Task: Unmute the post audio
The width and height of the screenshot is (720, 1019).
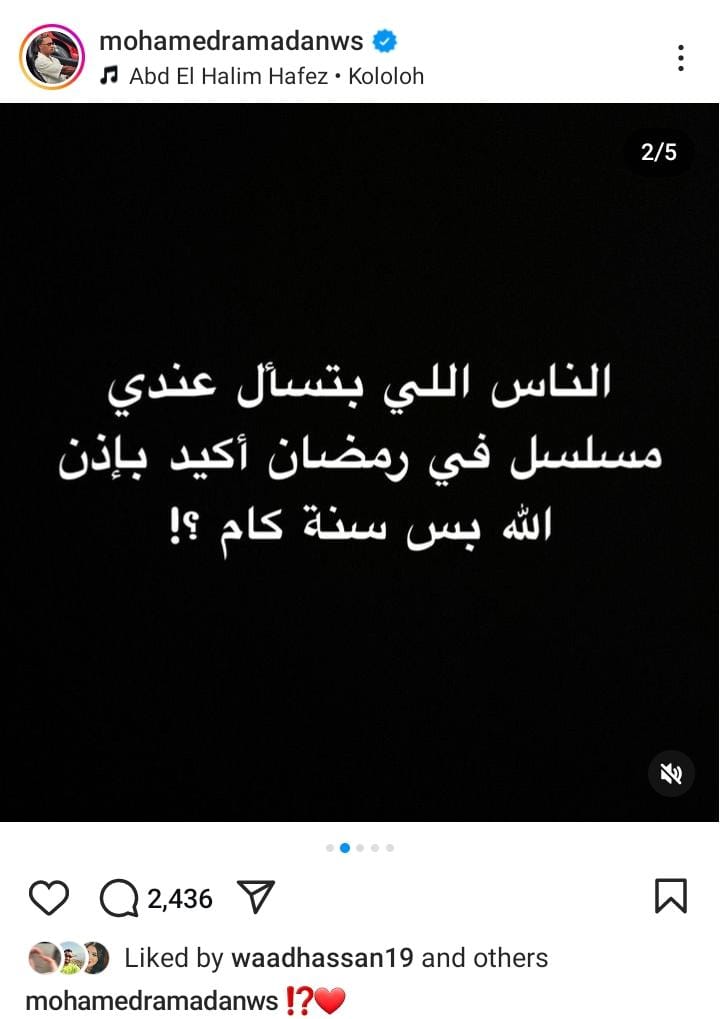Action: (669, 773)
